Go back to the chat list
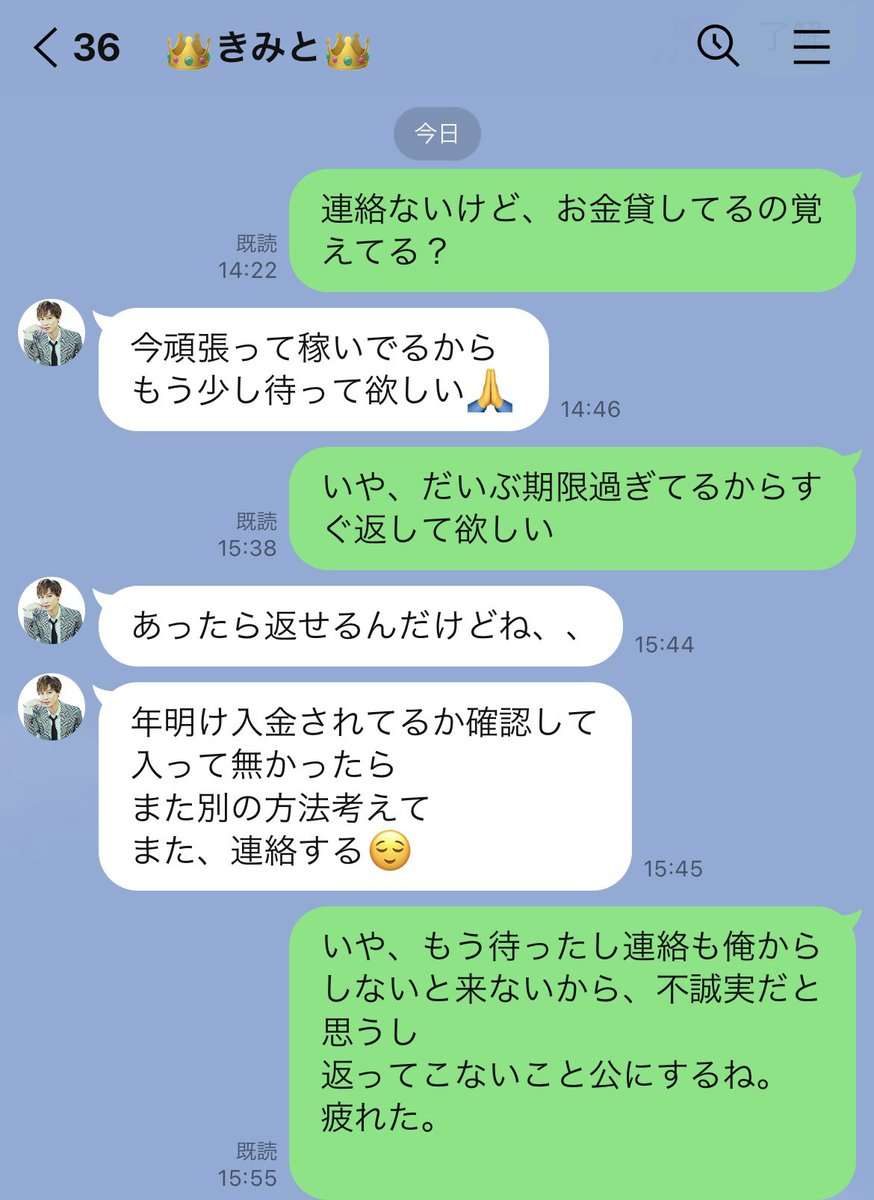 click(x=45, y=47)
